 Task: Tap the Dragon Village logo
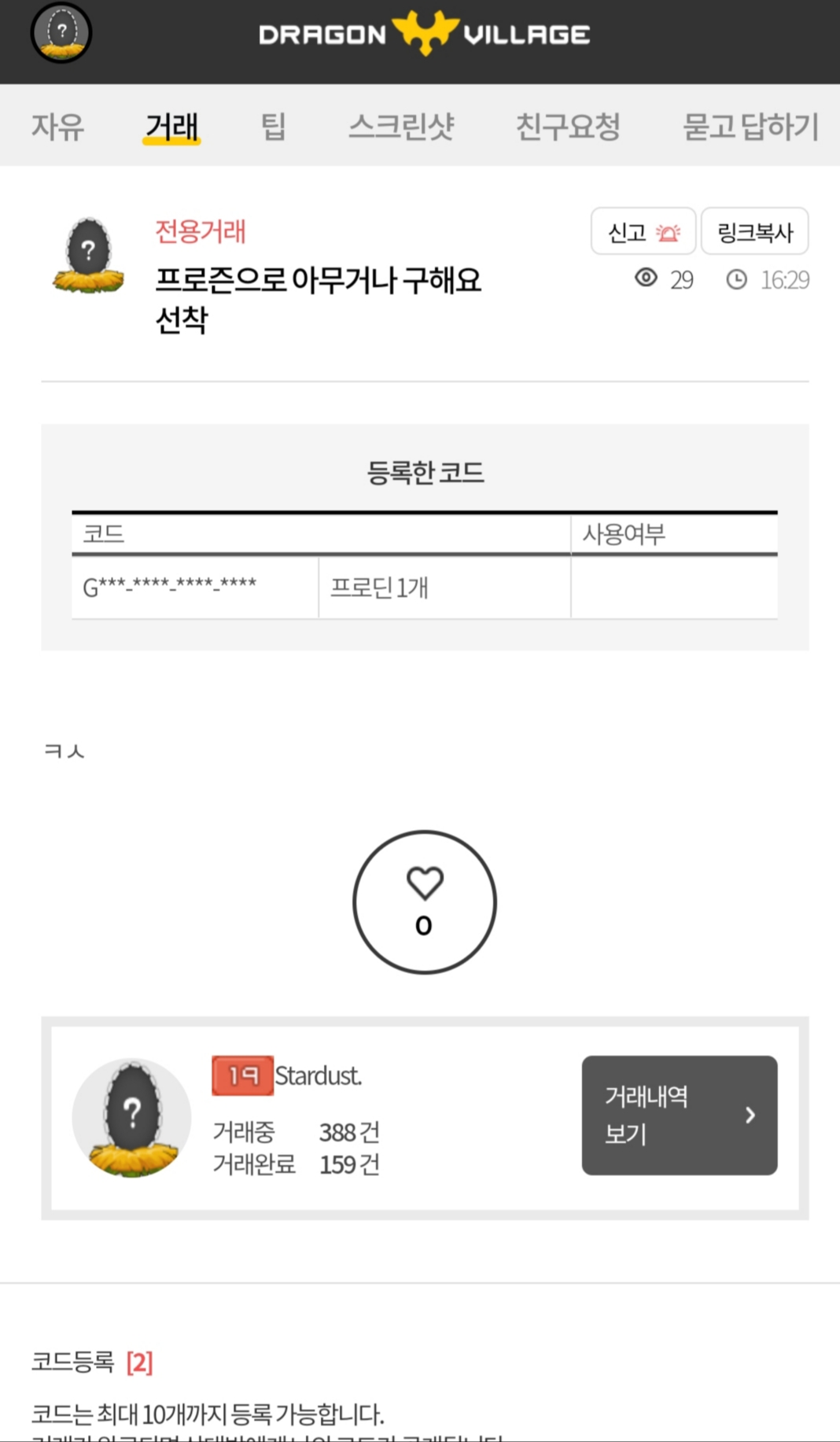425,34
